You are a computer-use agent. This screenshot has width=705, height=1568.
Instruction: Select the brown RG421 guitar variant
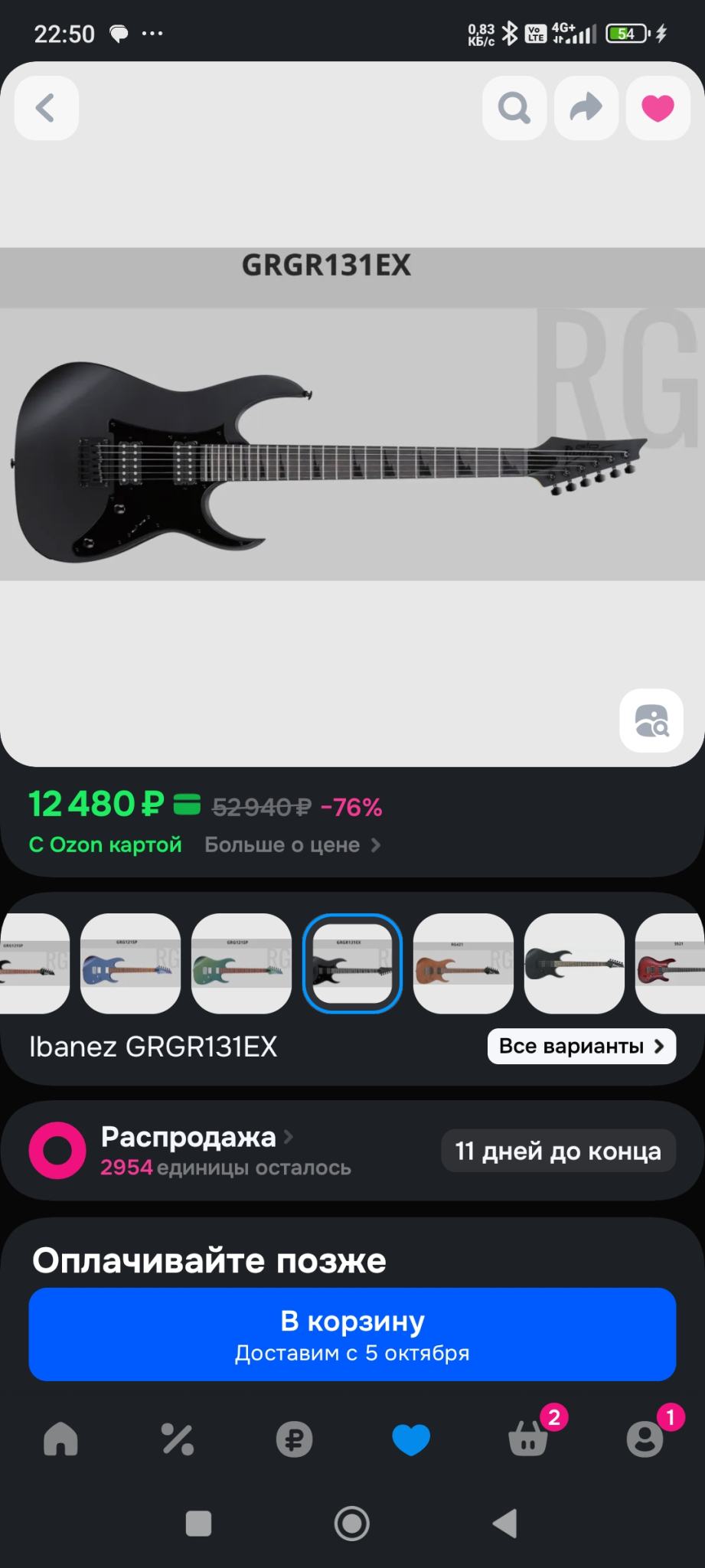[x=463, y=963]
